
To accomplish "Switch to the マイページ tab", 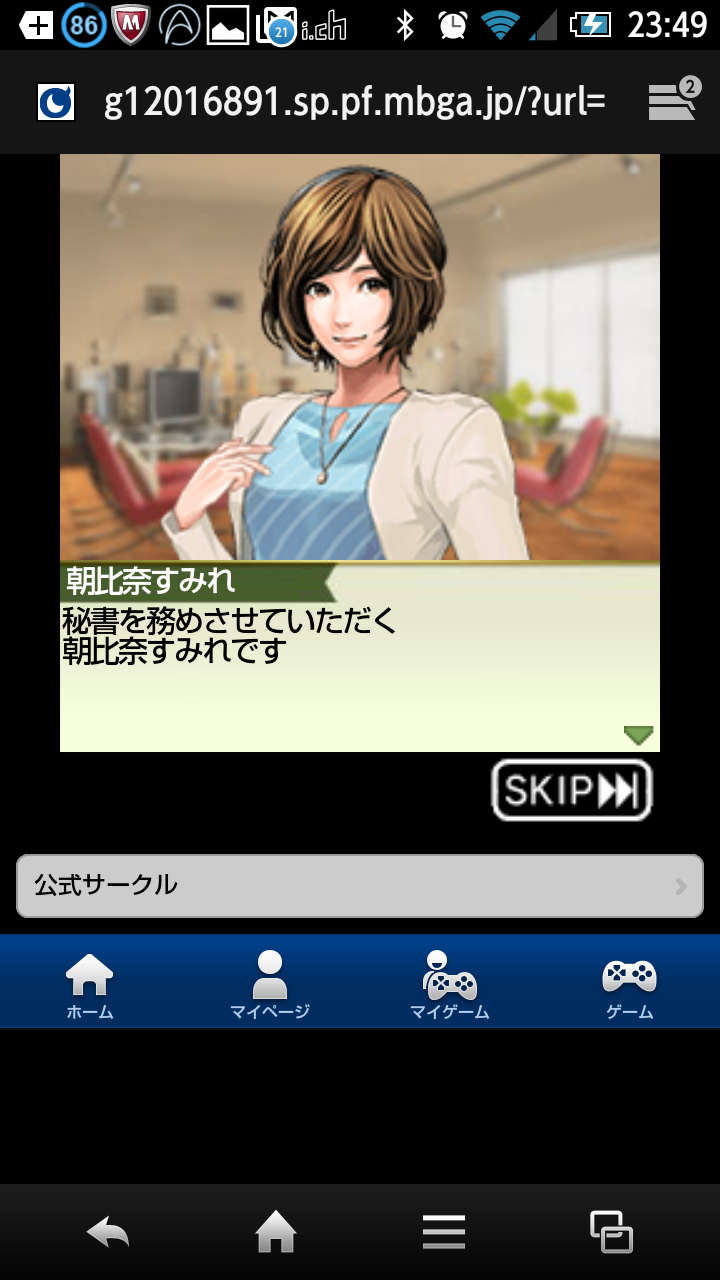I will (x=270, y=984).
